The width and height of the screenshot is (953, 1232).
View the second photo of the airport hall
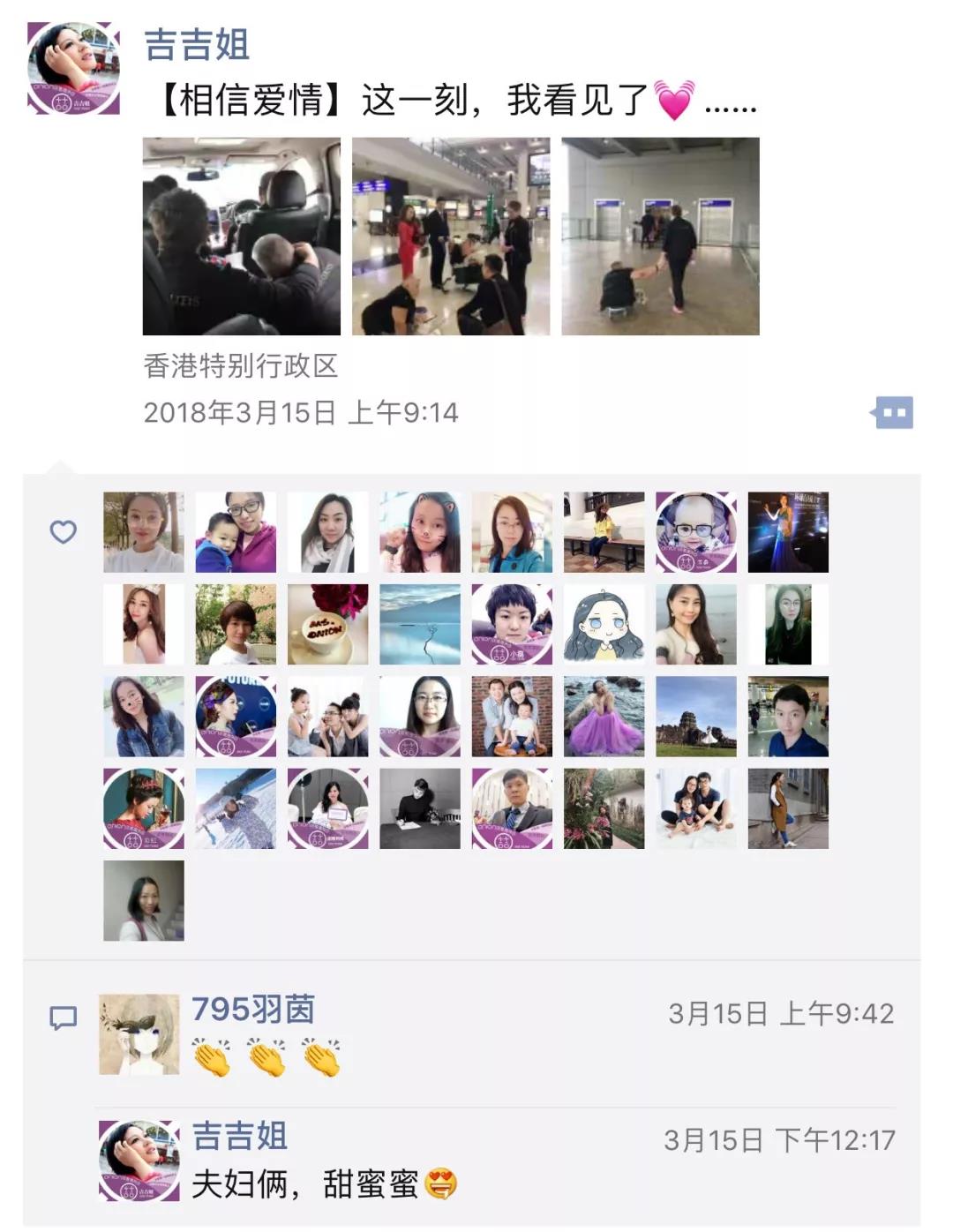(x=450, y=236)
